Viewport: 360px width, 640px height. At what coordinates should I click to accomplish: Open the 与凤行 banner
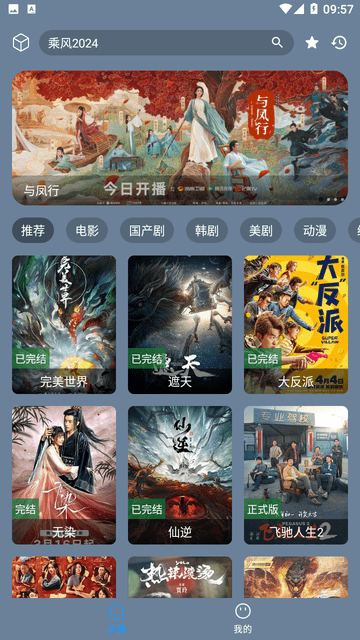click(x=180, y=138)
